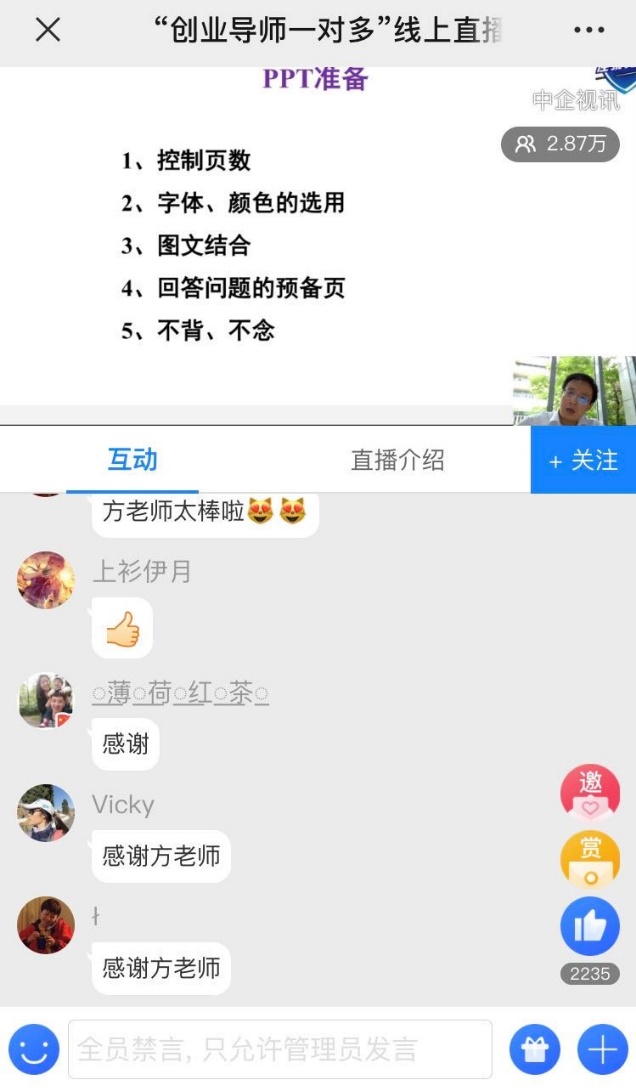Tap the comment input field
This screenshot has height=1091, width=636.
[x=280, y=1049]
